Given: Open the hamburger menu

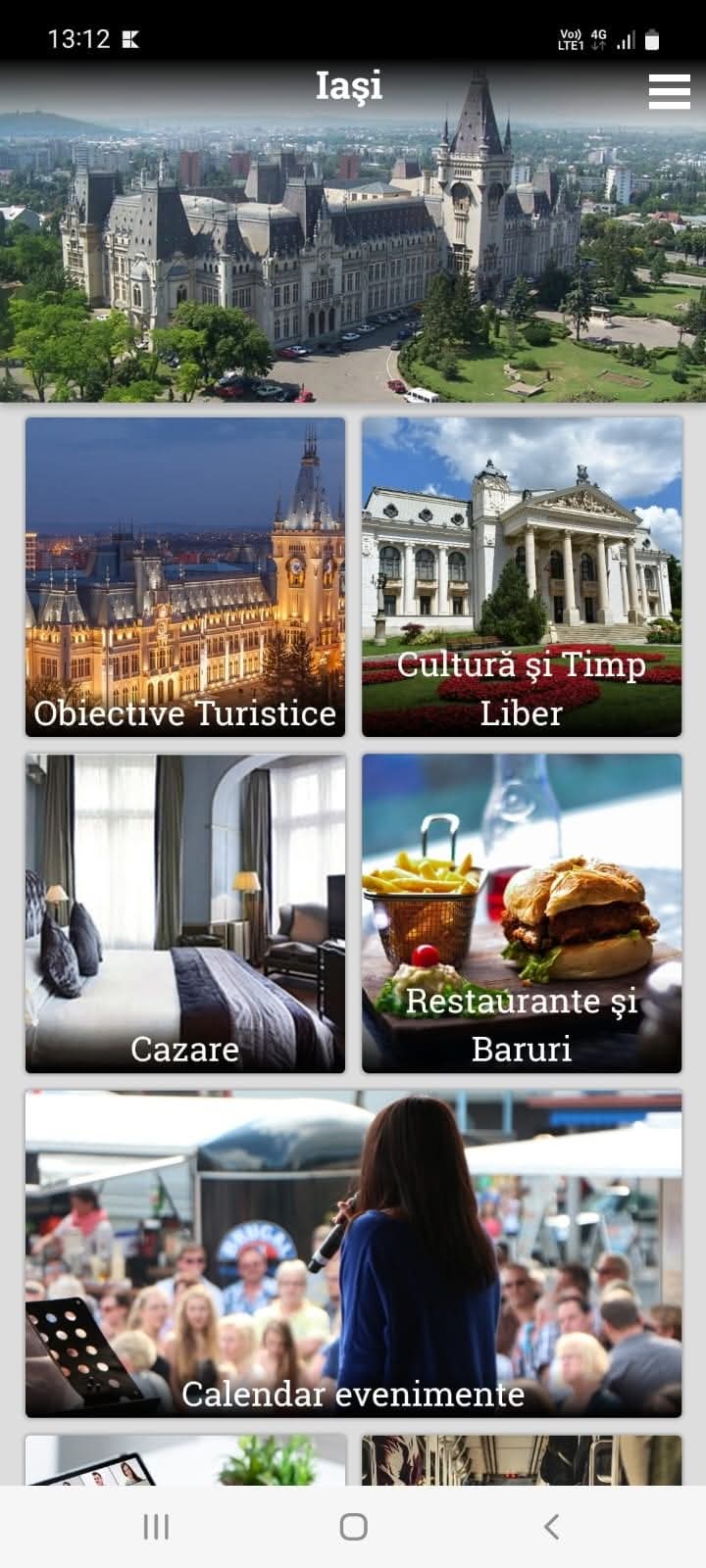Looking at the screenshot, I should click(669, 91).
